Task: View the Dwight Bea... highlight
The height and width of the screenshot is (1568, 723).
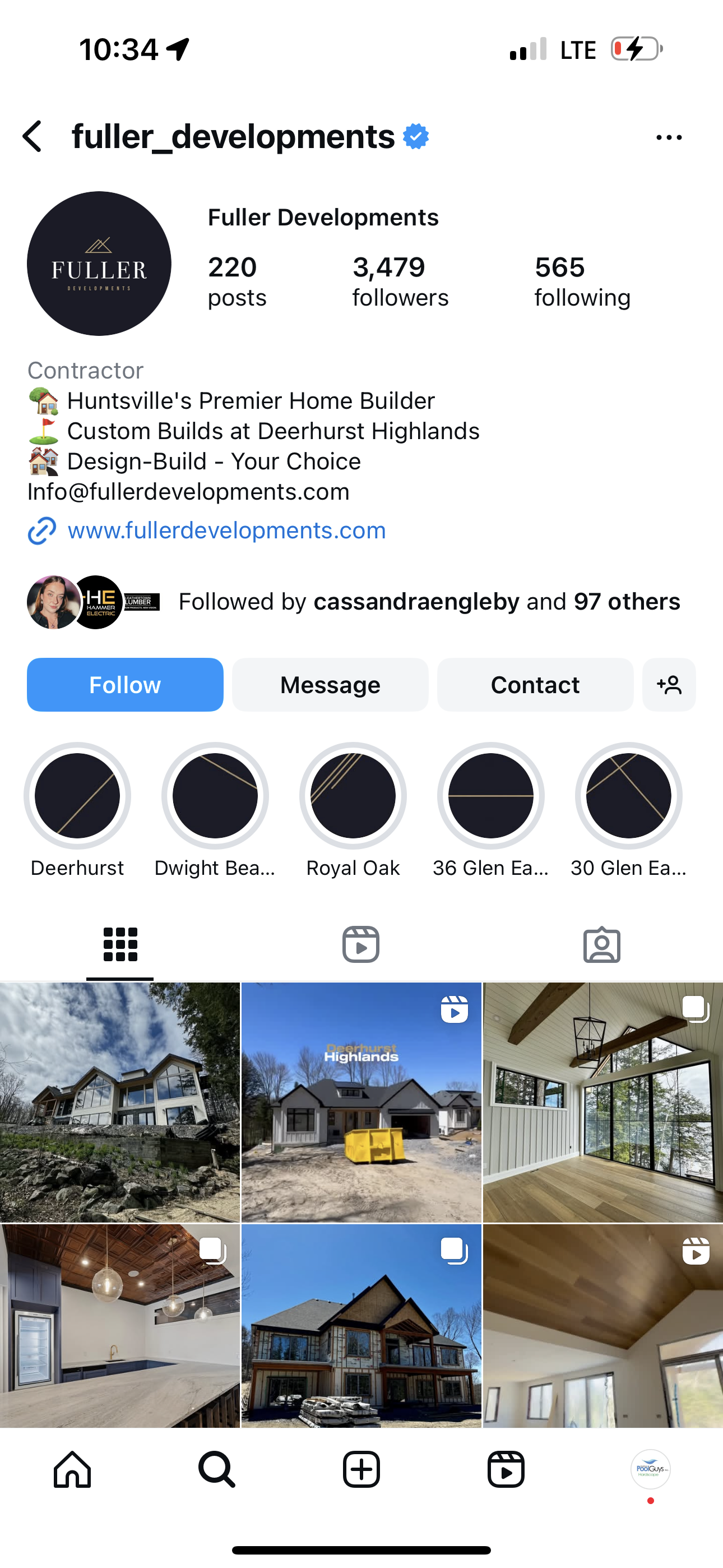Action: coord(215,795)
